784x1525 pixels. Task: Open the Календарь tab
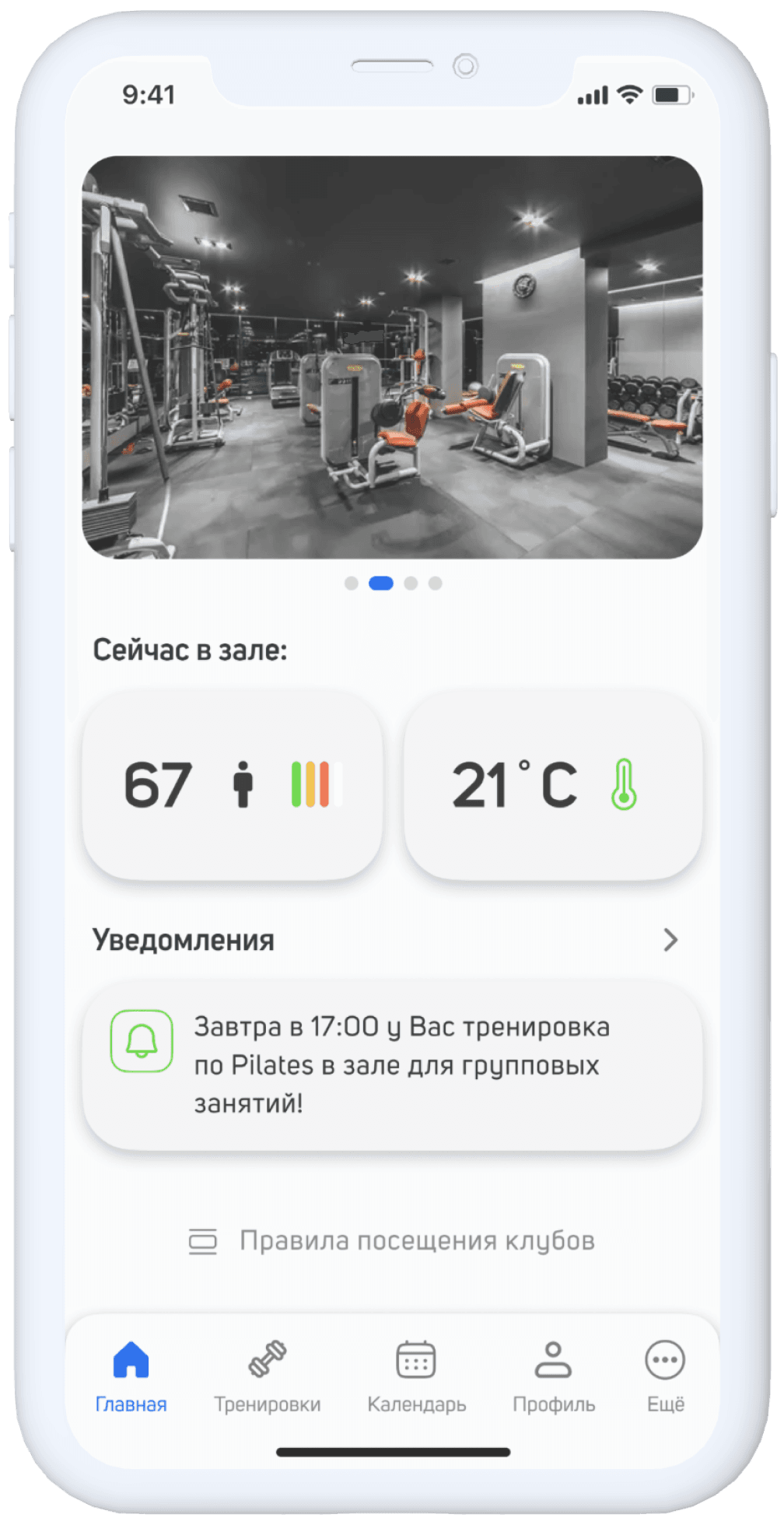pos(416,1376)
